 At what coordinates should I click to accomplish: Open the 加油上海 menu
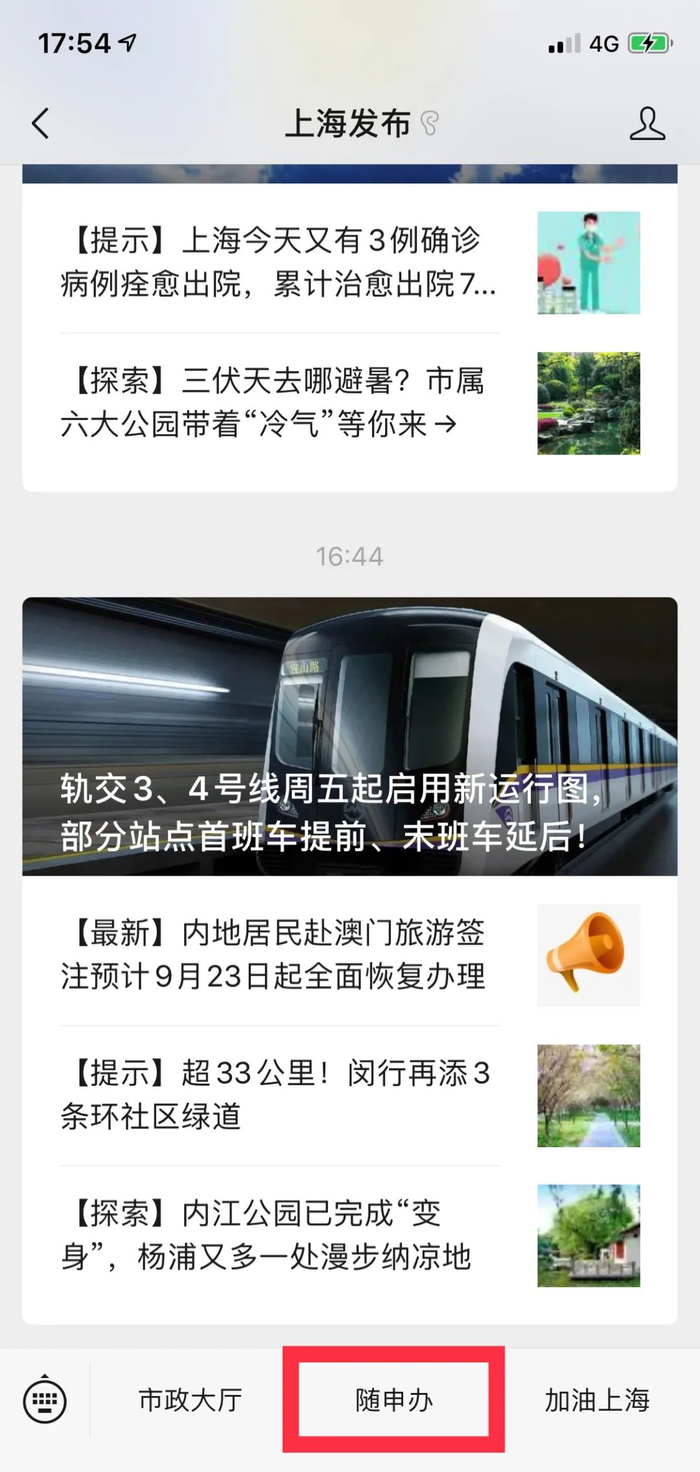597,1400
